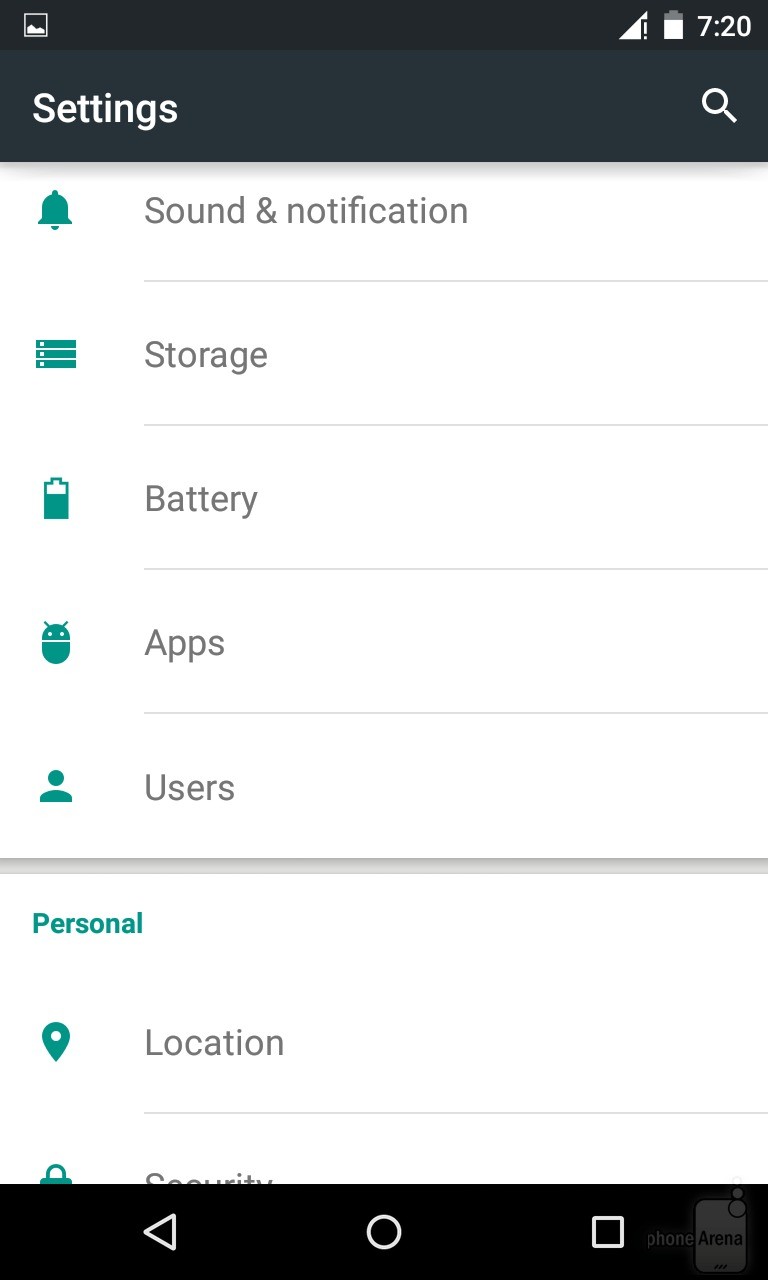
Task: Open Storage settings
Action: click(206, 354)
